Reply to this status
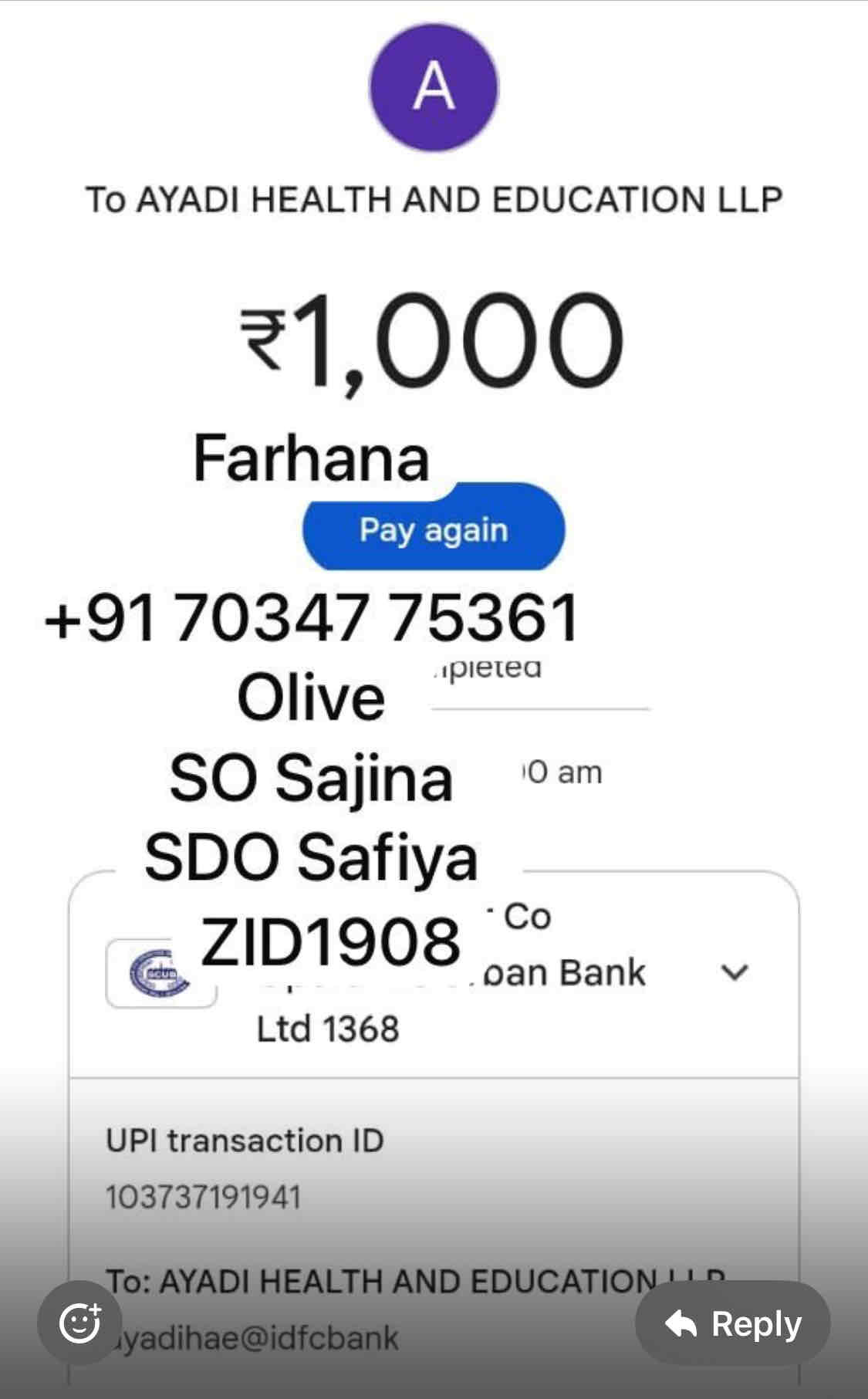This screenshot has width=868, height=1399. point(732,1323)
